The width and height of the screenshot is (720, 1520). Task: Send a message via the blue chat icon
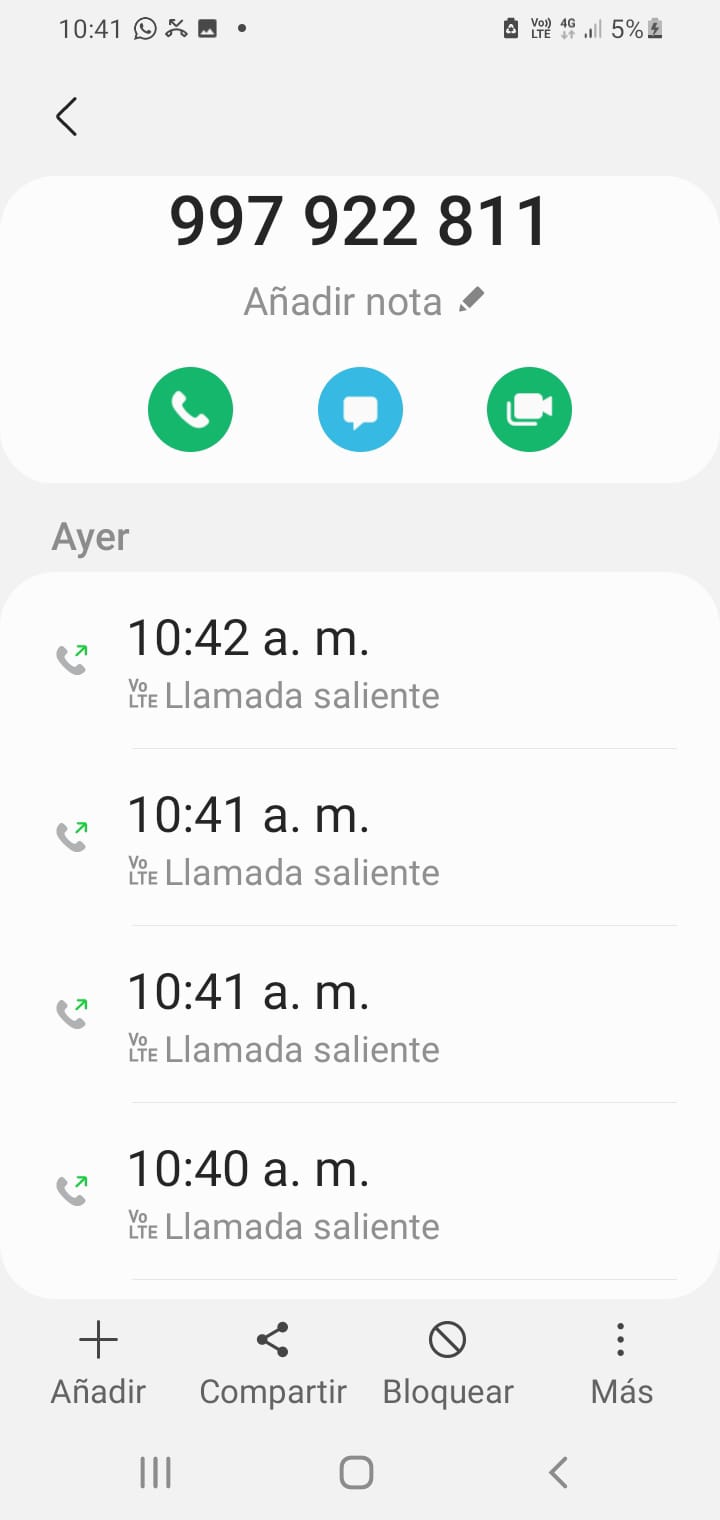[360, 410]
